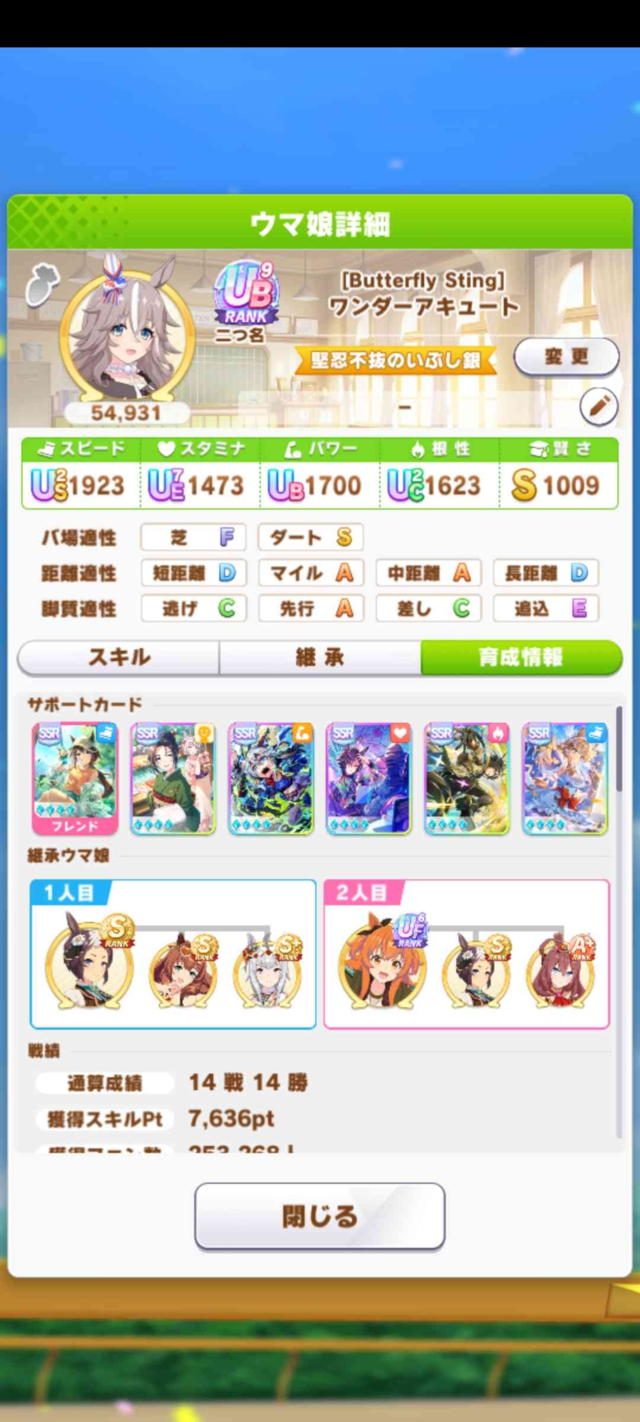This screenshot has height=1422, width=640.
Task: Tap the carrot icon beside the portrait
Action: [39, 285]
